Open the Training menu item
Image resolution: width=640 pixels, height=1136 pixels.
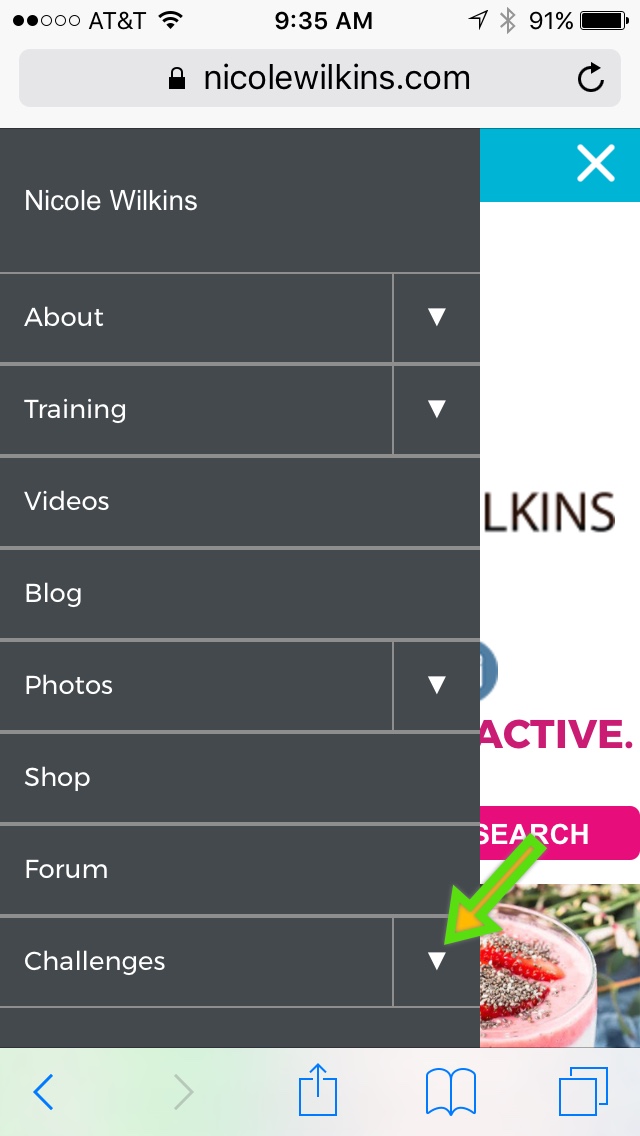coord(196,409)
